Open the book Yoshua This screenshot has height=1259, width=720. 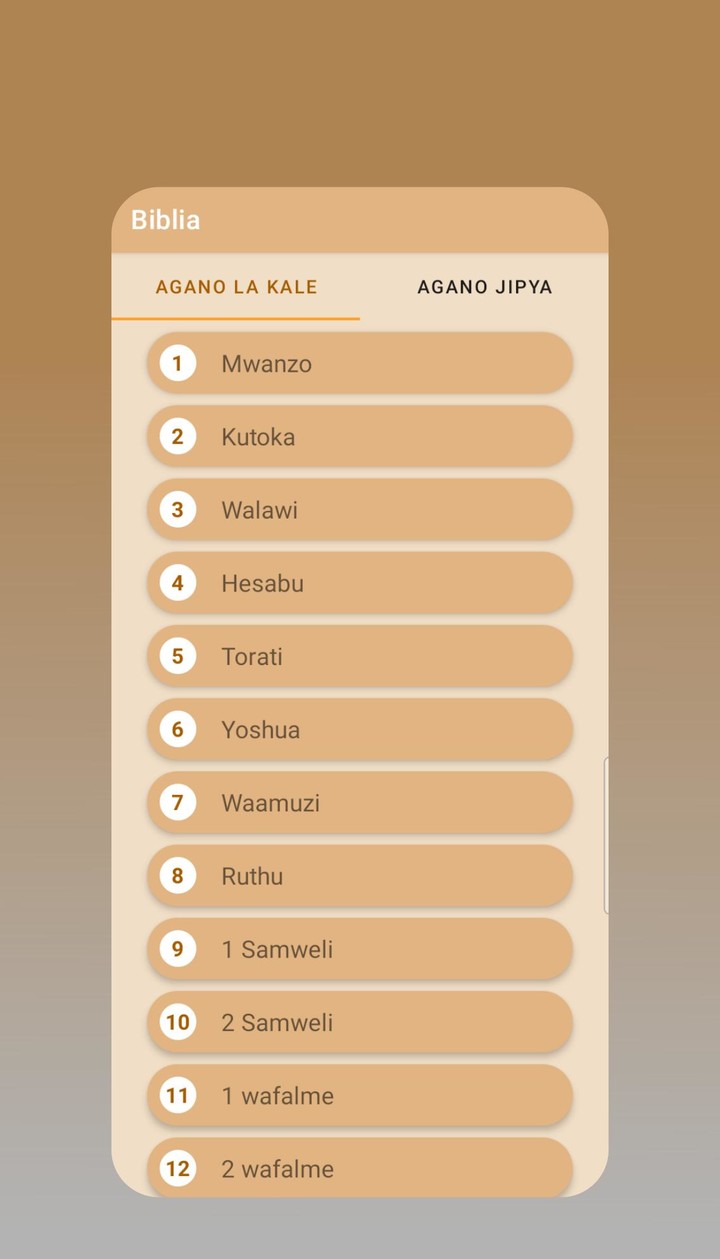pos(360,729)
